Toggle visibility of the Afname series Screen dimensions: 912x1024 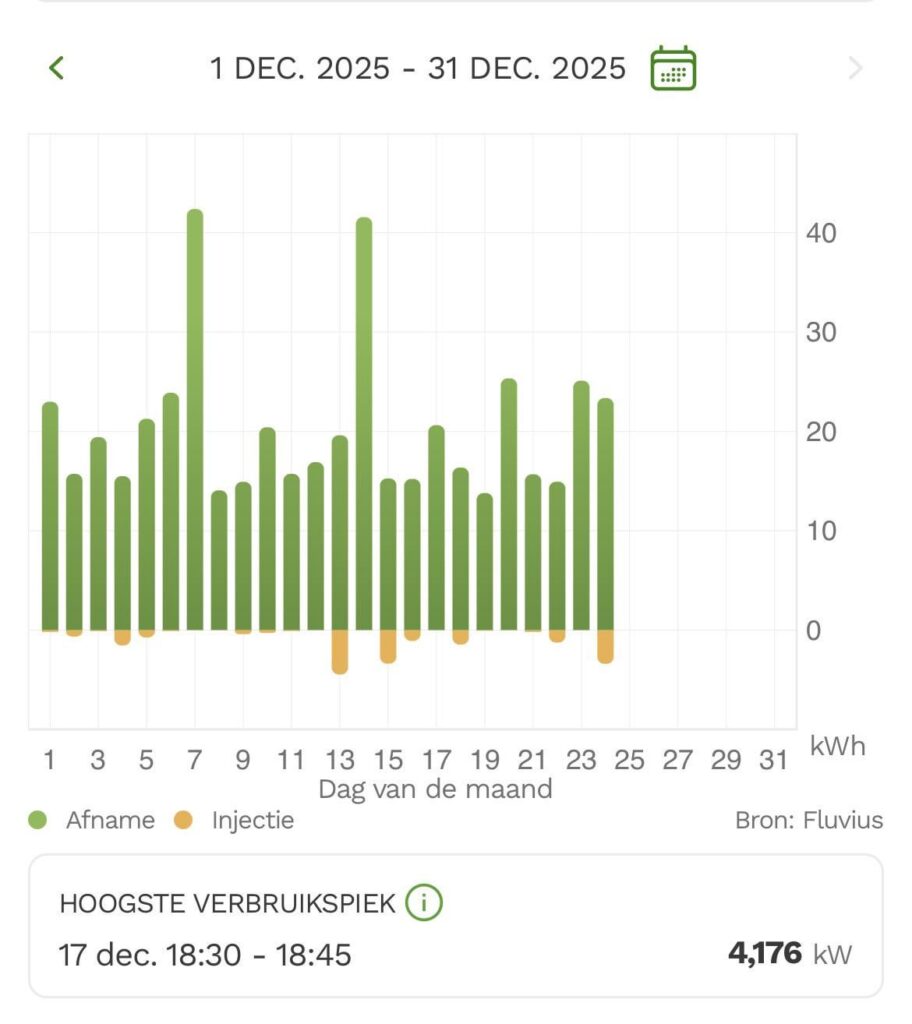click(x=39, y=820)
